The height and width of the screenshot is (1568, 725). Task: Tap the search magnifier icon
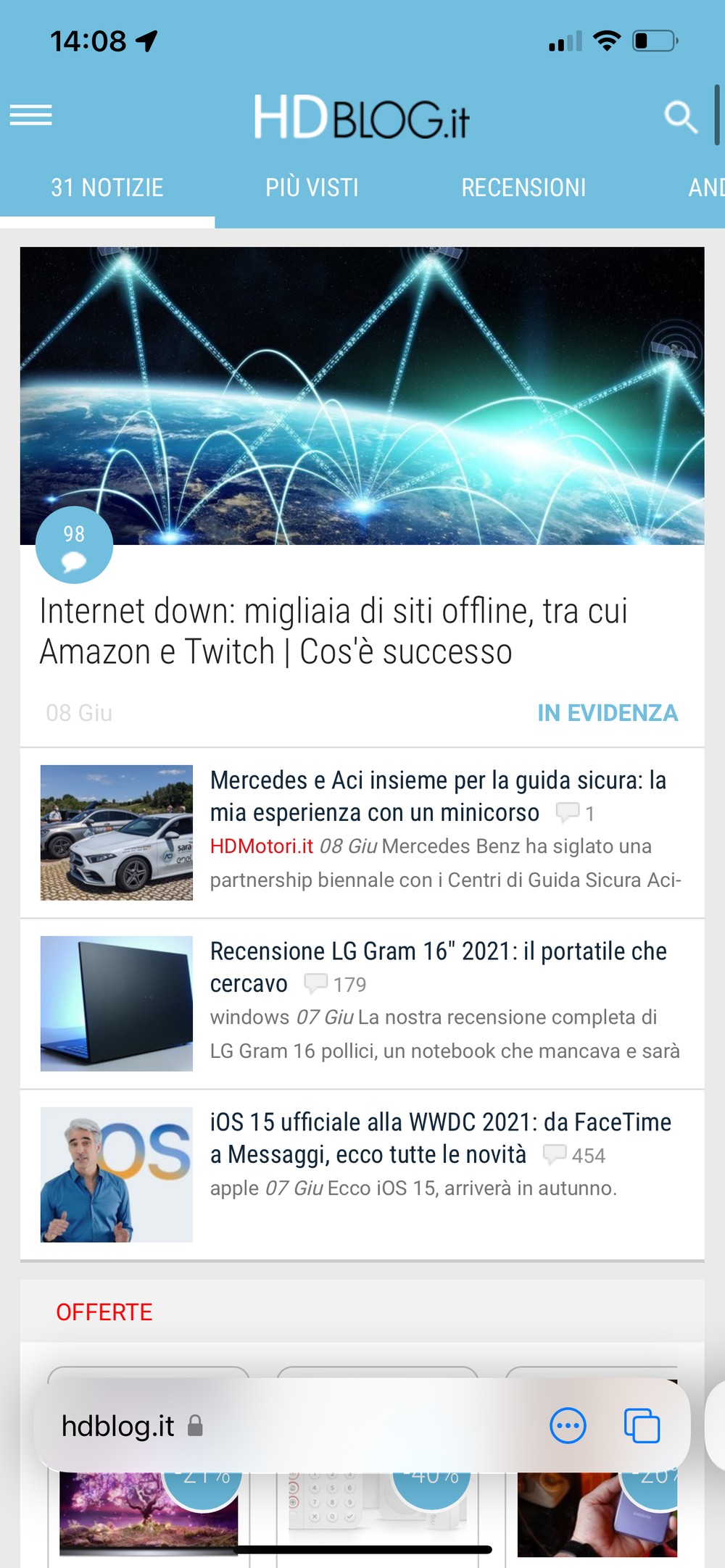pos(681,117)
